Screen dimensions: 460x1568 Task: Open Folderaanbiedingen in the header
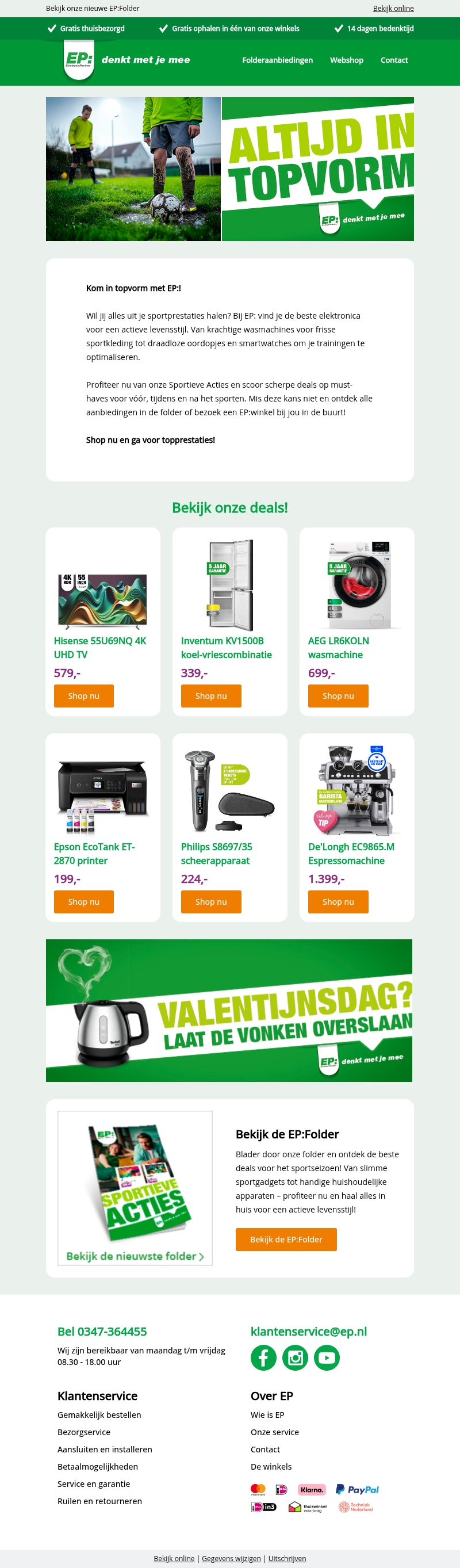pos(278,60)
